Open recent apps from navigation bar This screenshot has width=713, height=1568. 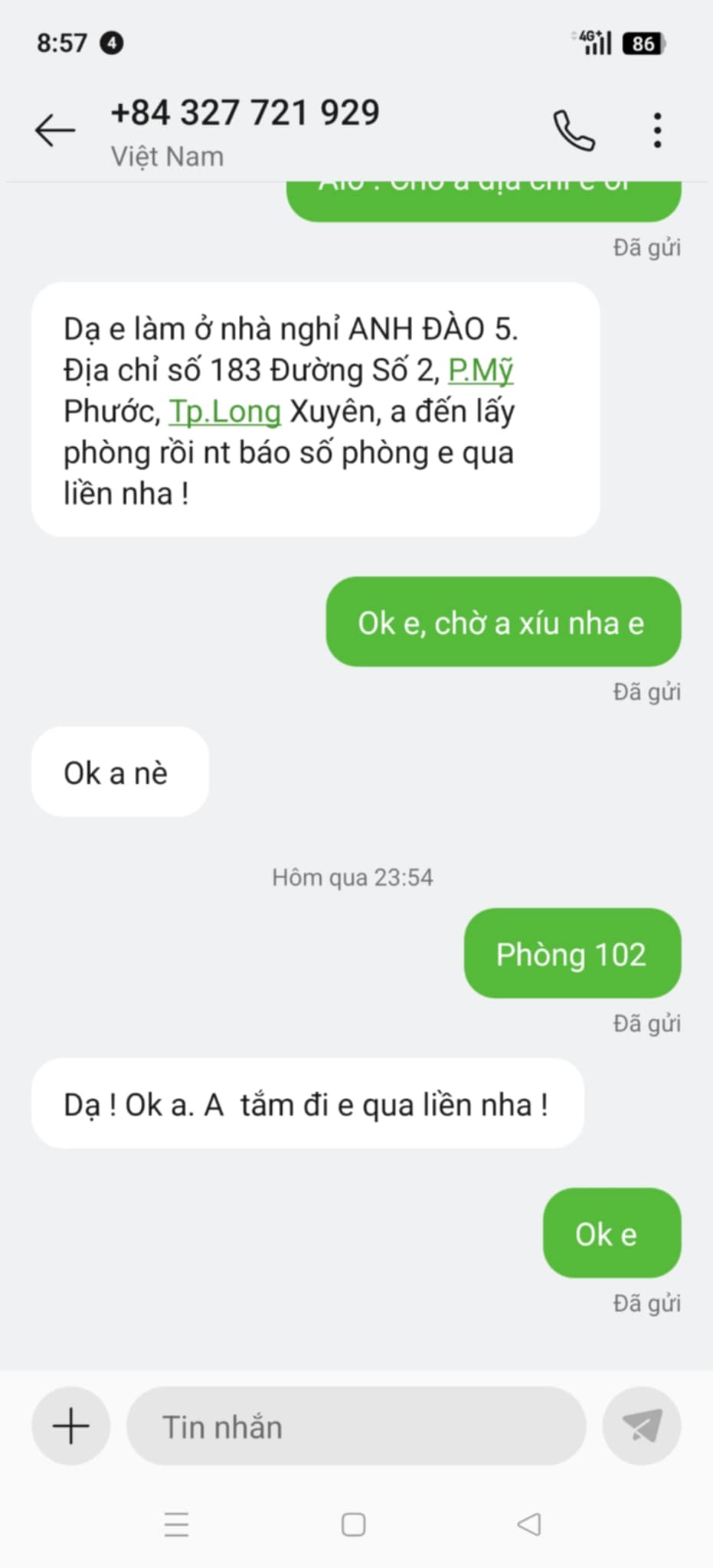(176, 1524)
